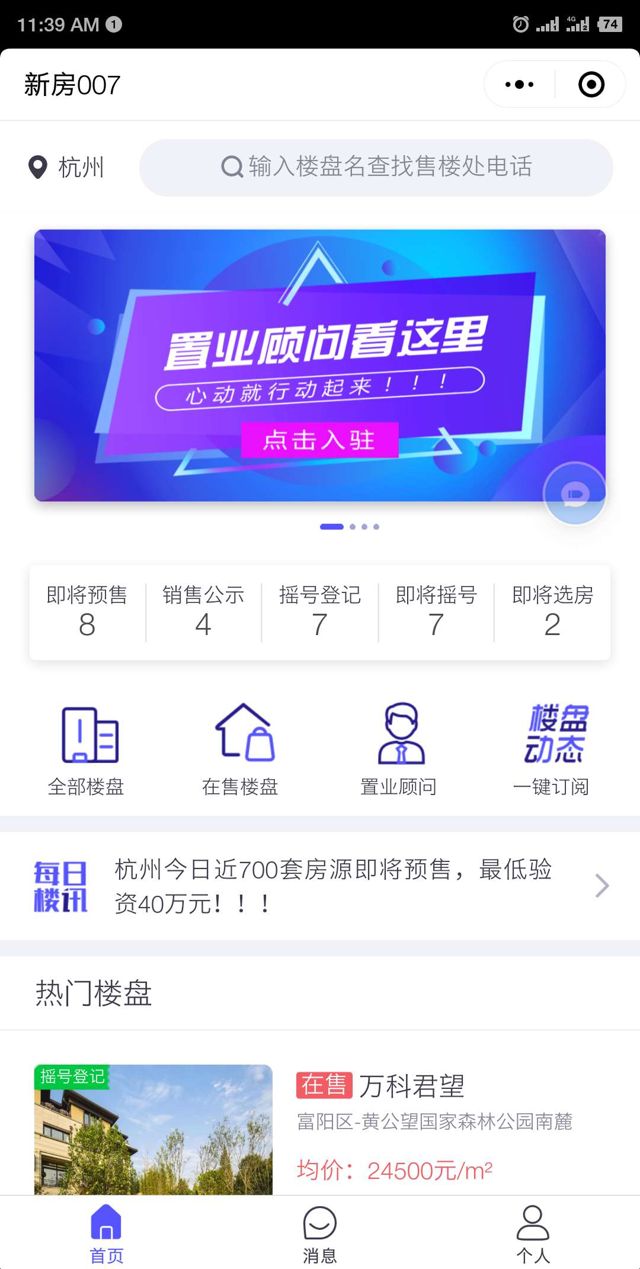640x1269 pixels.
Task: Switch to the 首页 tab
Action: coord(106,1233)
